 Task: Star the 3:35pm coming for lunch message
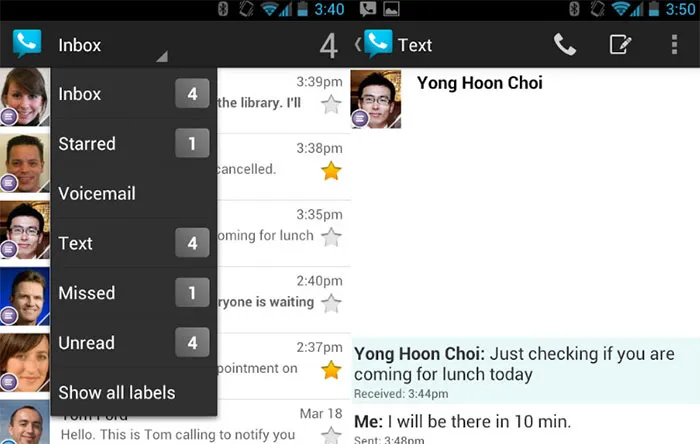[x=331, y=237]
